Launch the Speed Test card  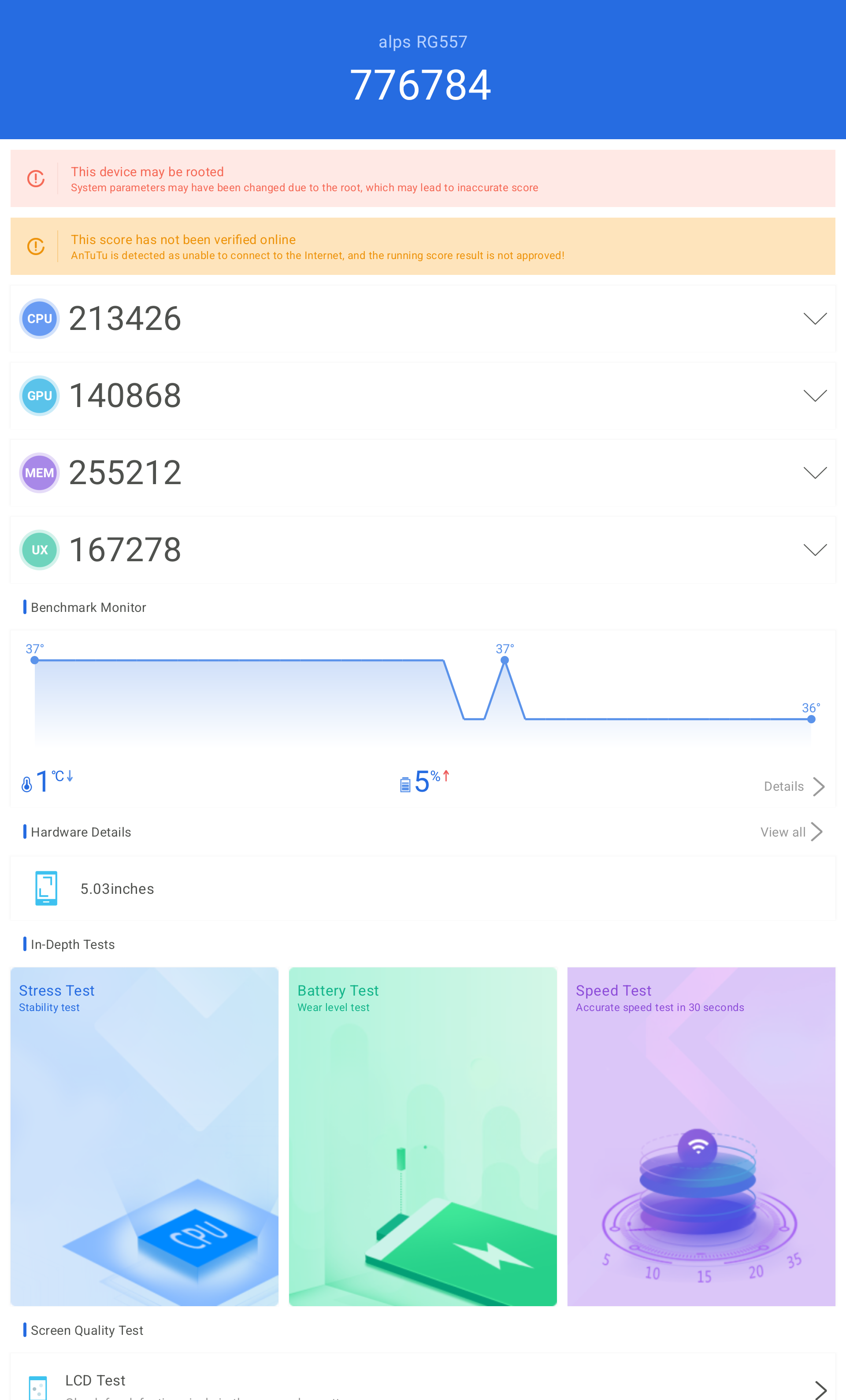(x=701, y=1137)
